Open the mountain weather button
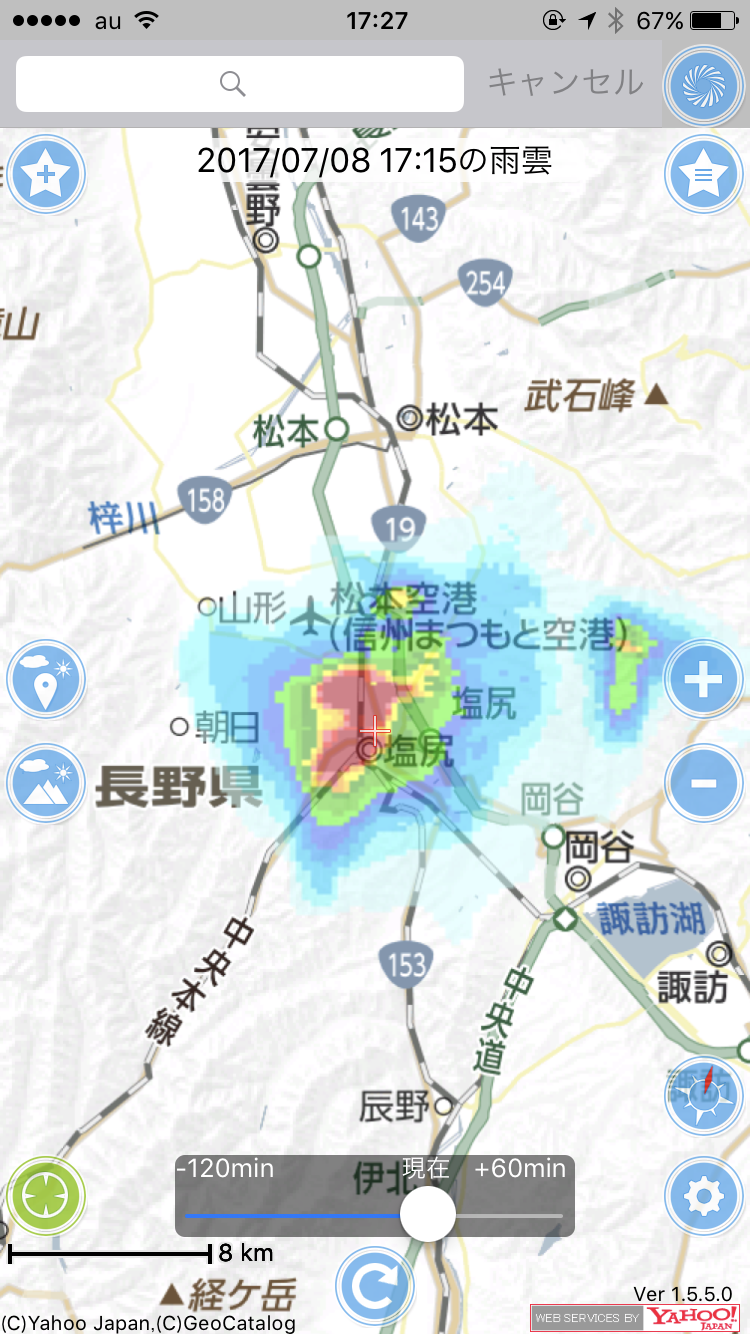Screen dimensions: 750x1334 [x=45, y=783]
